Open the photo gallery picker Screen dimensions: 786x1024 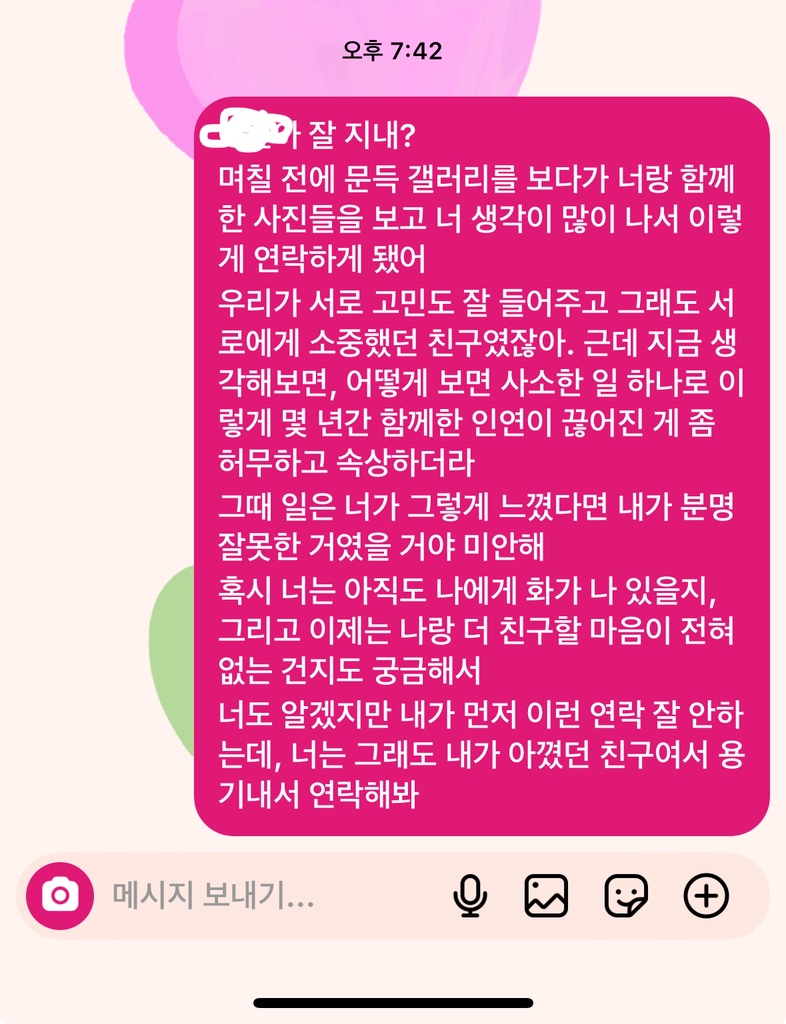(x=546, y=896)
